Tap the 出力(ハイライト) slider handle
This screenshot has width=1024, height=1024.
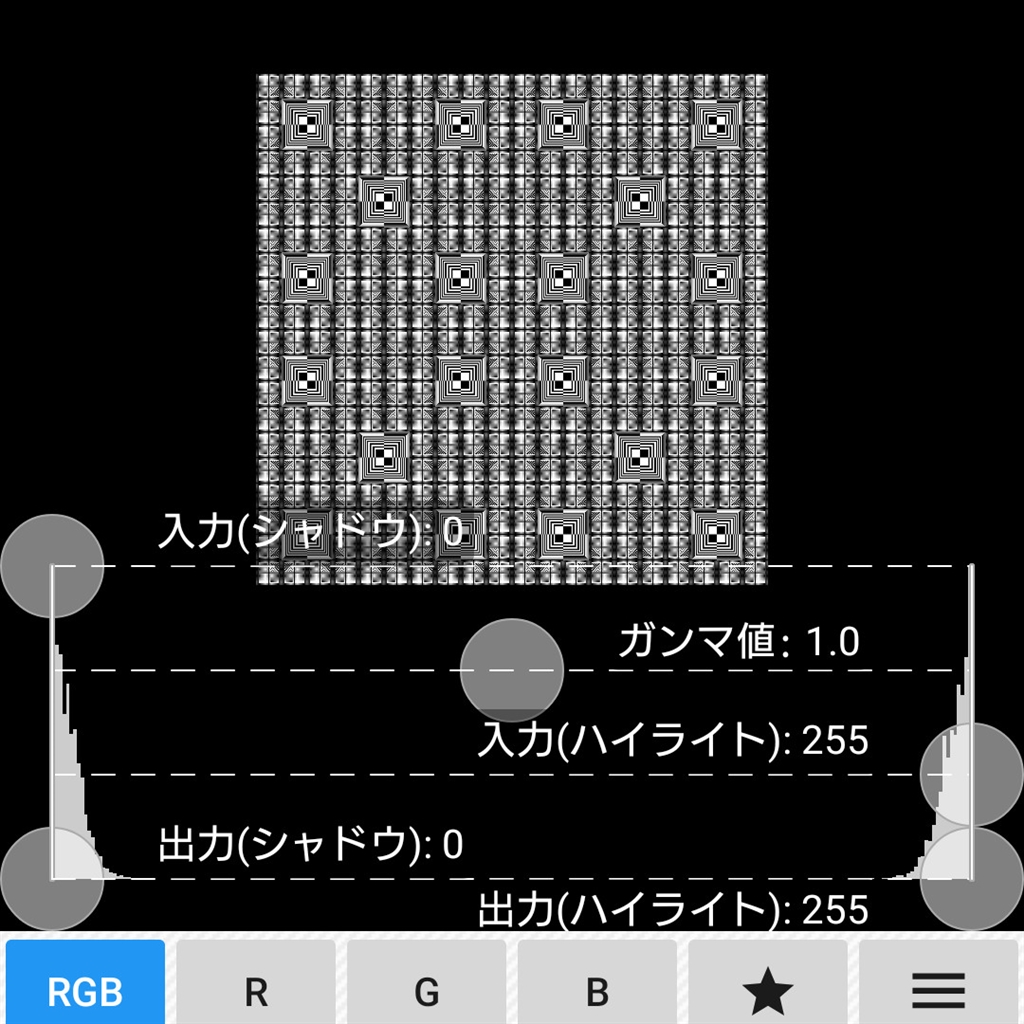coord(971,879)
